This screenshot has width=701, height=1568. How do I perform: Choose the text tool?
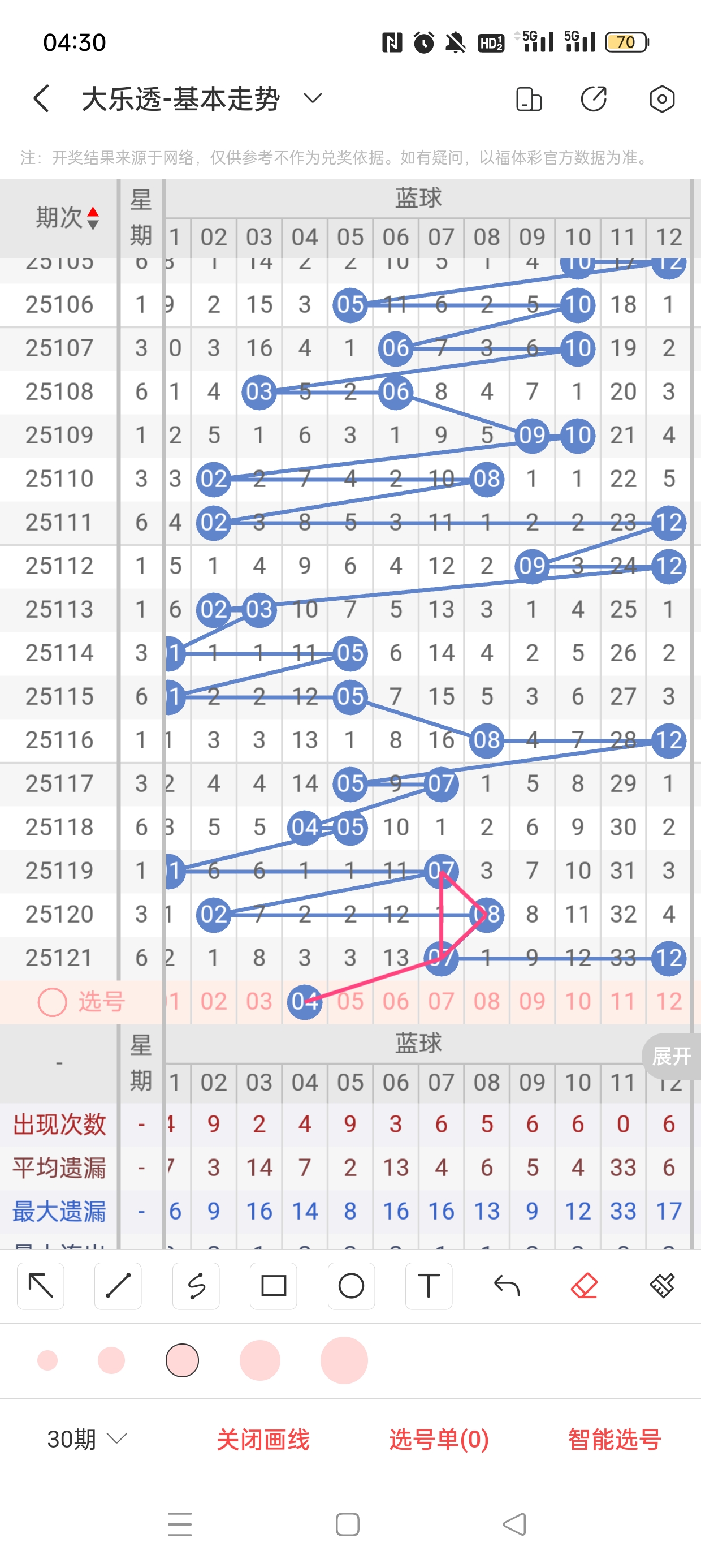429,1286
